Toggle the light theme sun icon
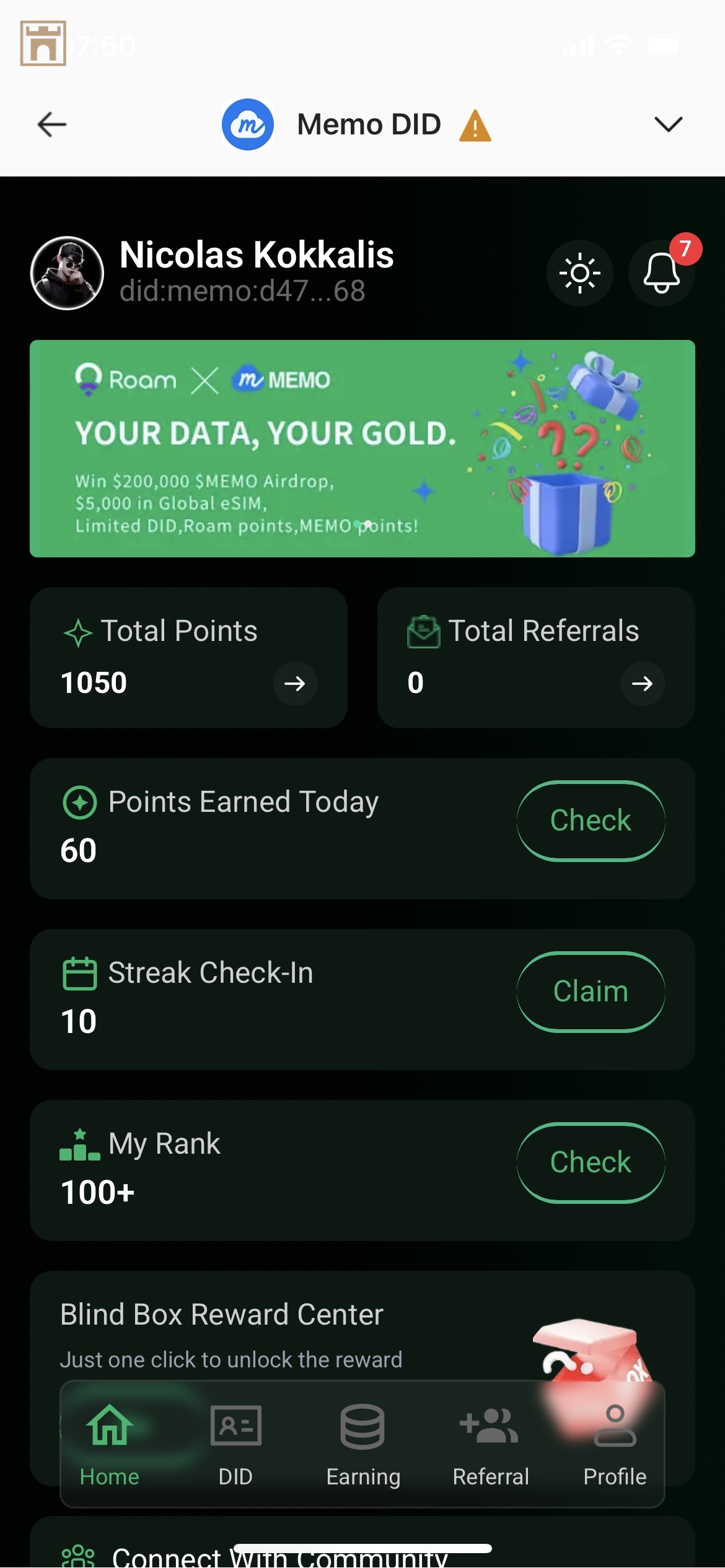 coord(579,273)
